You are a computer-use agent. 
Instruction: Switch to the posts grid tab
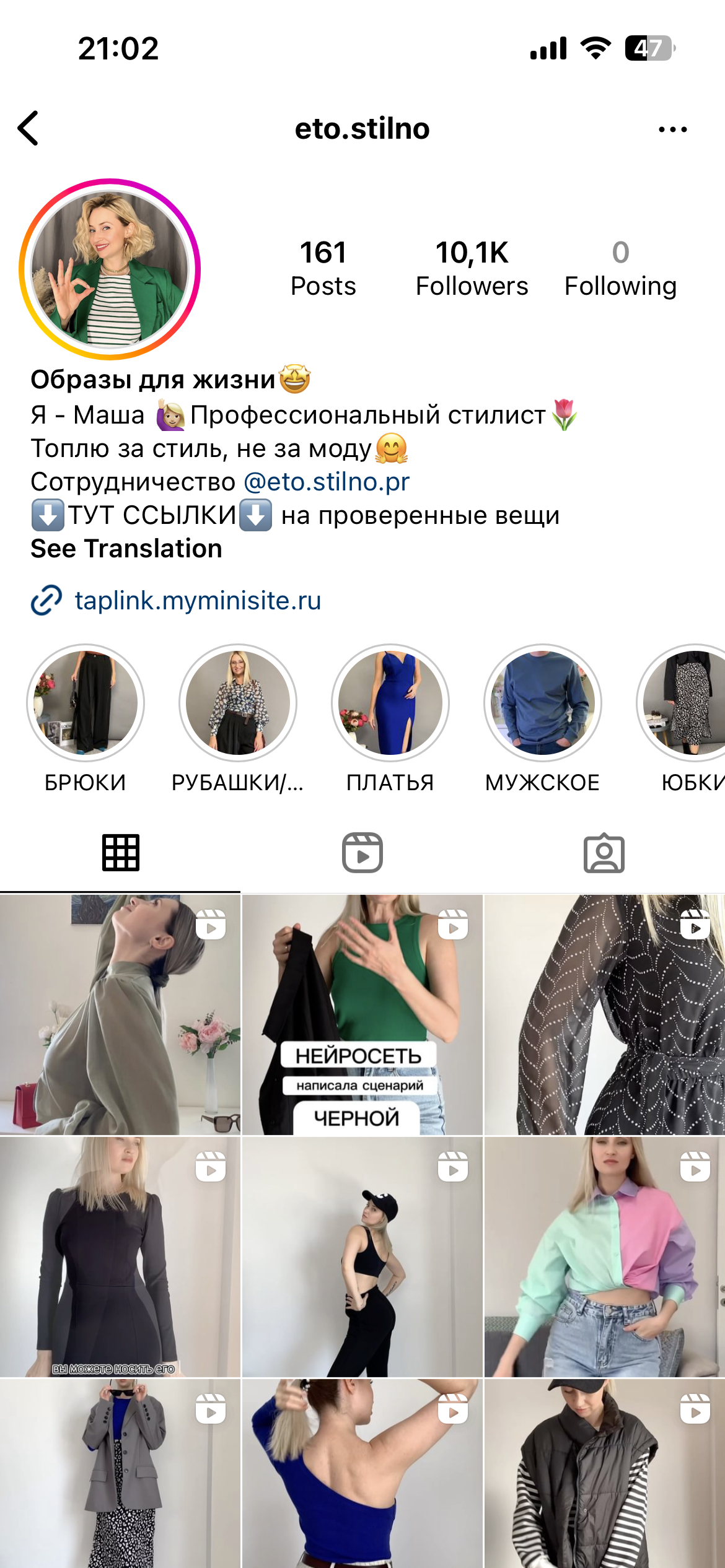click(120, 853)
